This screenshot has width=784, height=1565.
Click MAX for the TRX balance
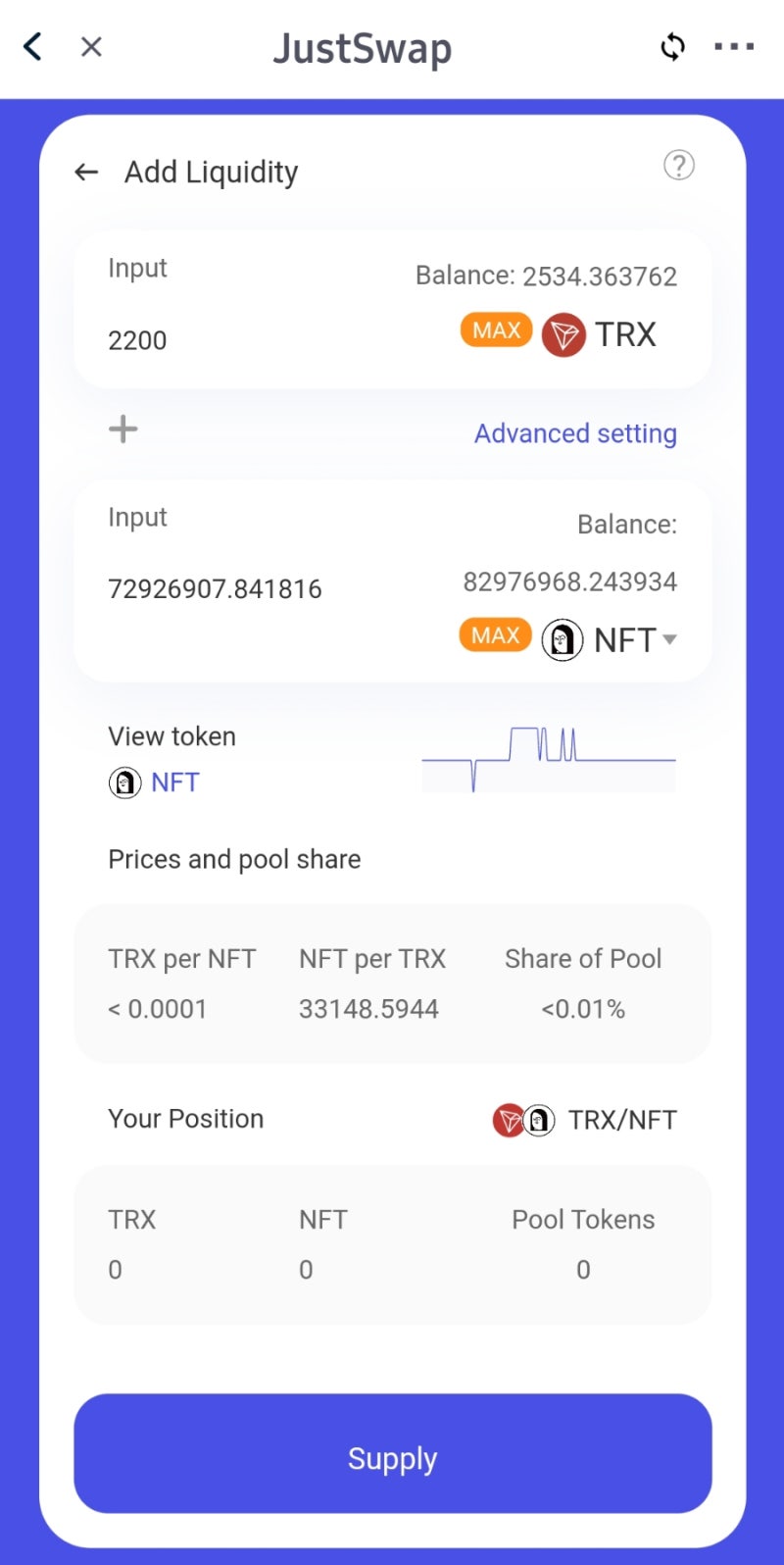(496, 329)
